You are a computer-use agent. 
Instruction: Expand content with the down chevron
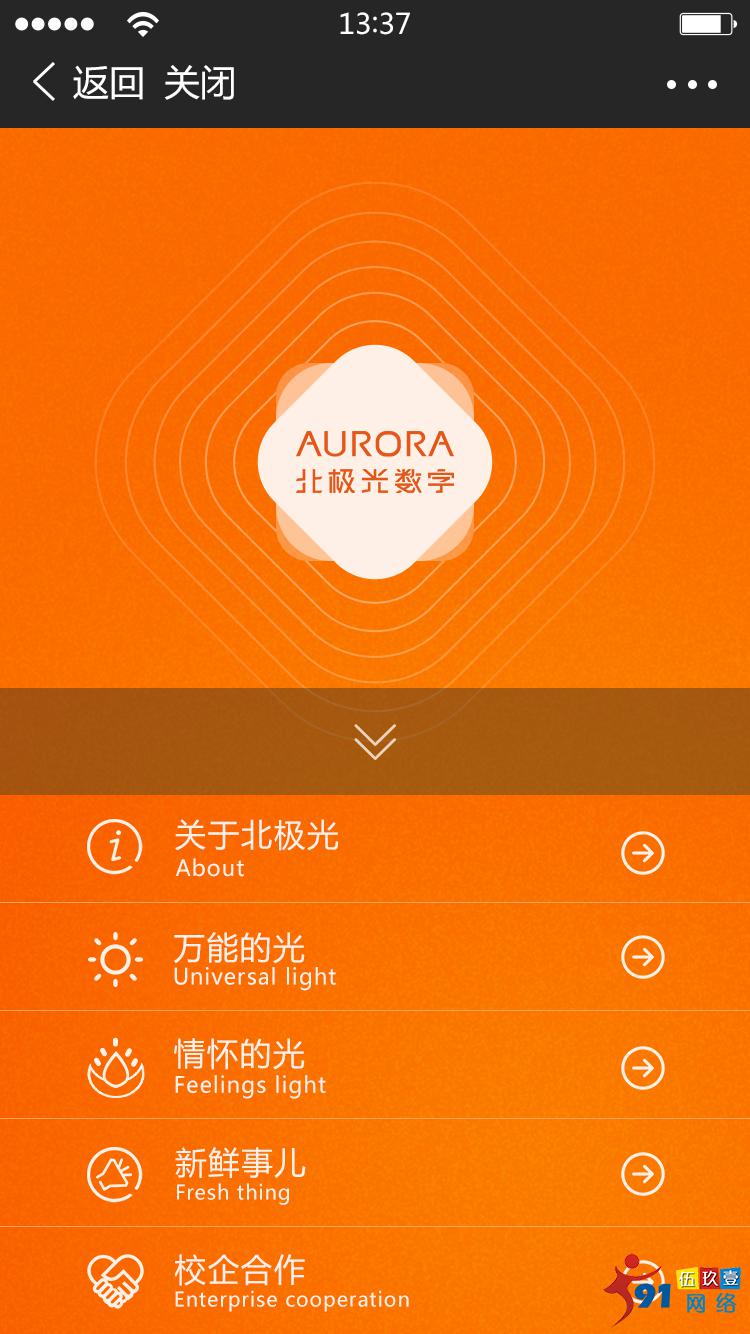[375, 741]
